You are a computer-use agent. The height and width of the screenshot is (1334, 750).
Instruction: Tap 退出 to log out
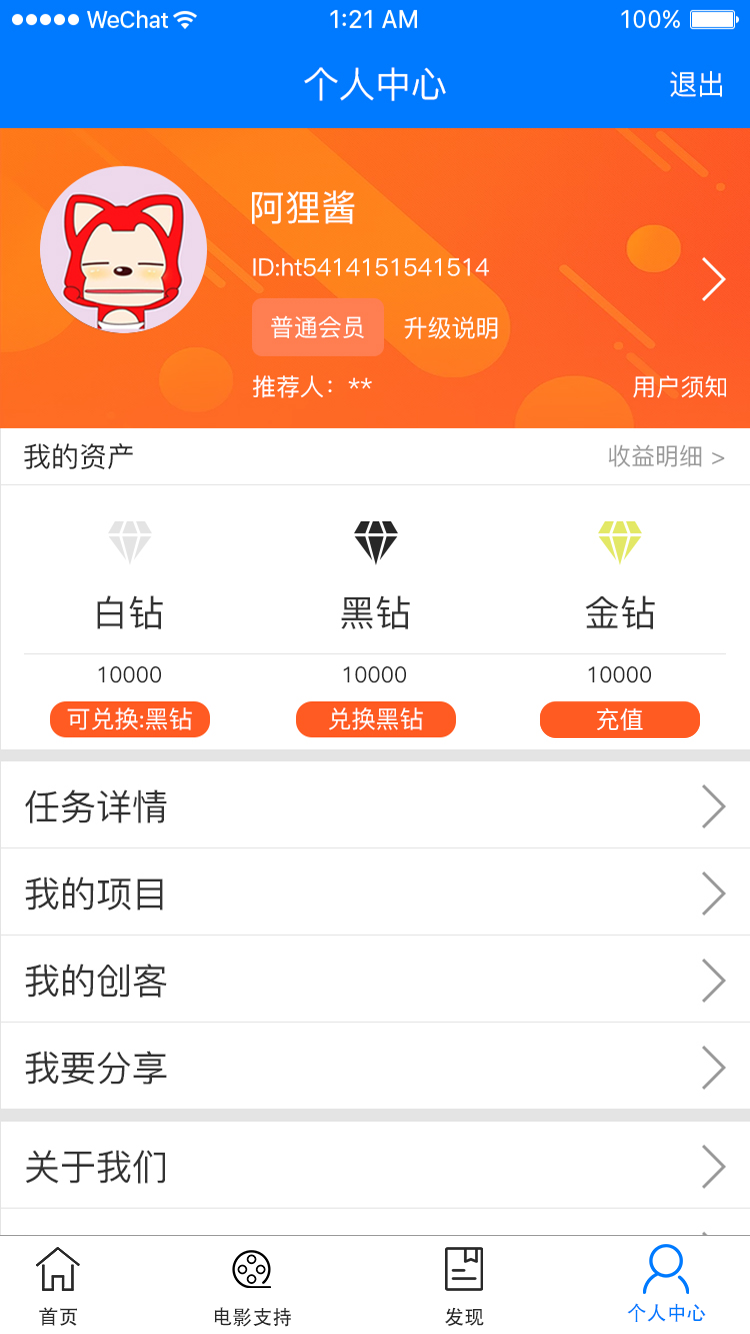(696, 85)
